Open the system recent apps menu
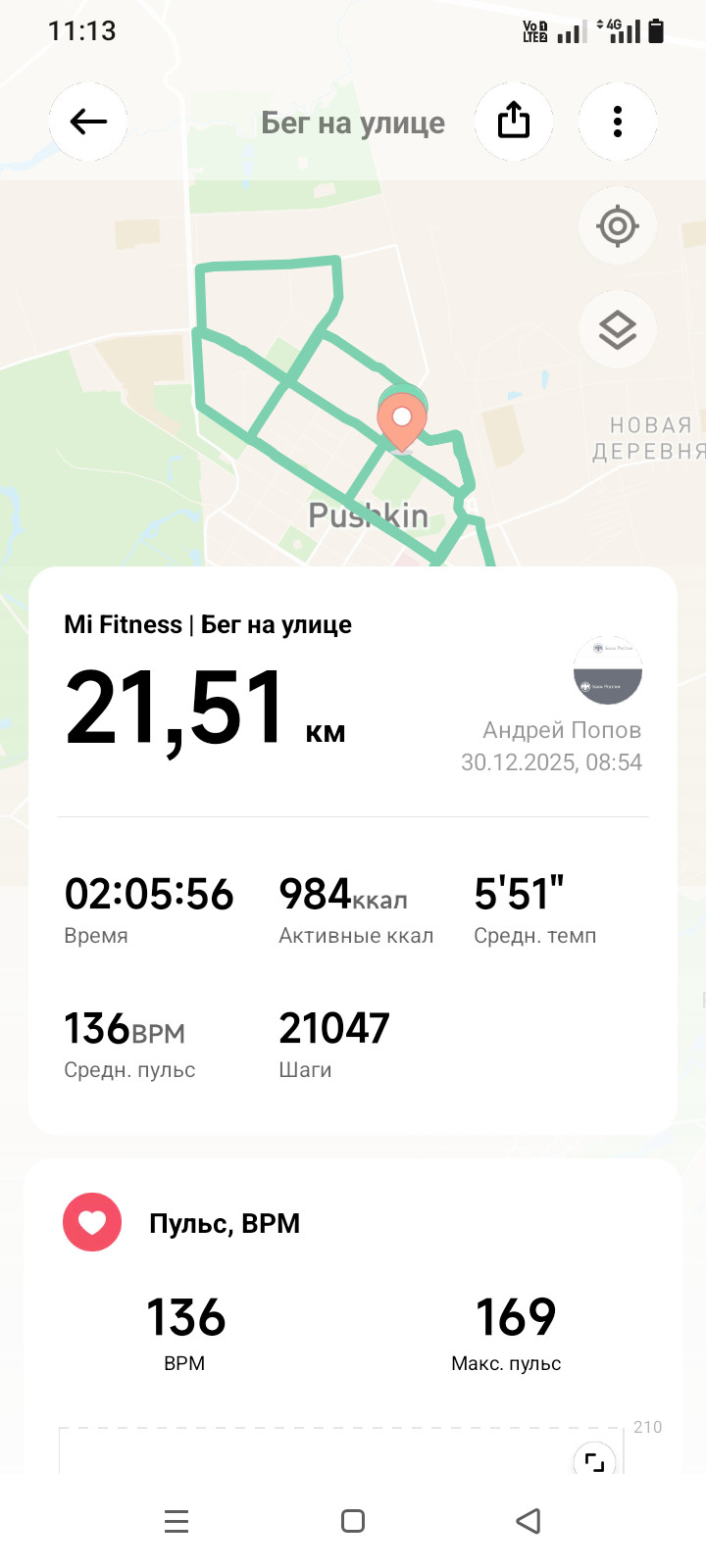 click(176, 1521)
